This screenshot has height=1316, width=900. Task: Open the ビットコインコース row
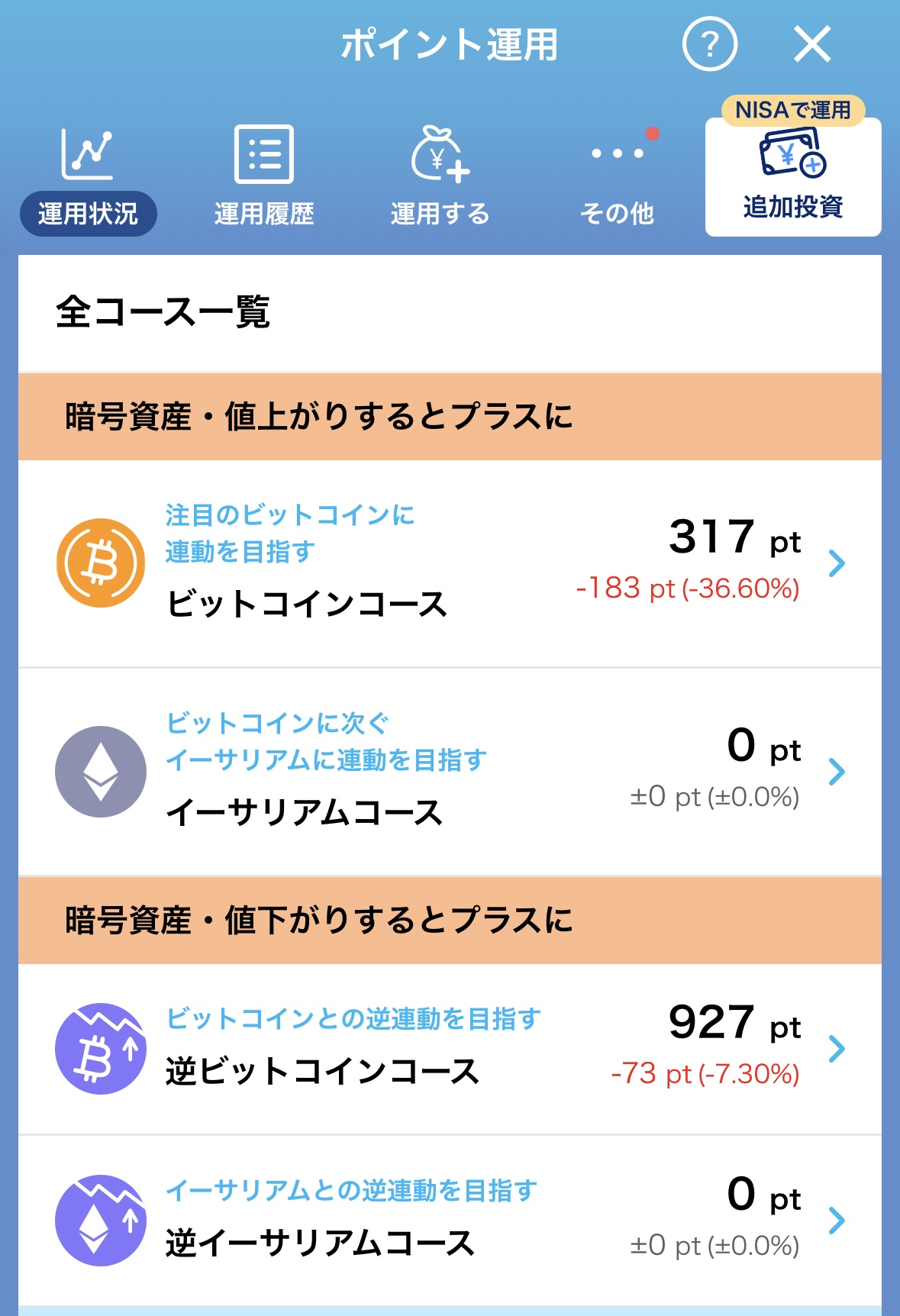[x=450, y=563]
